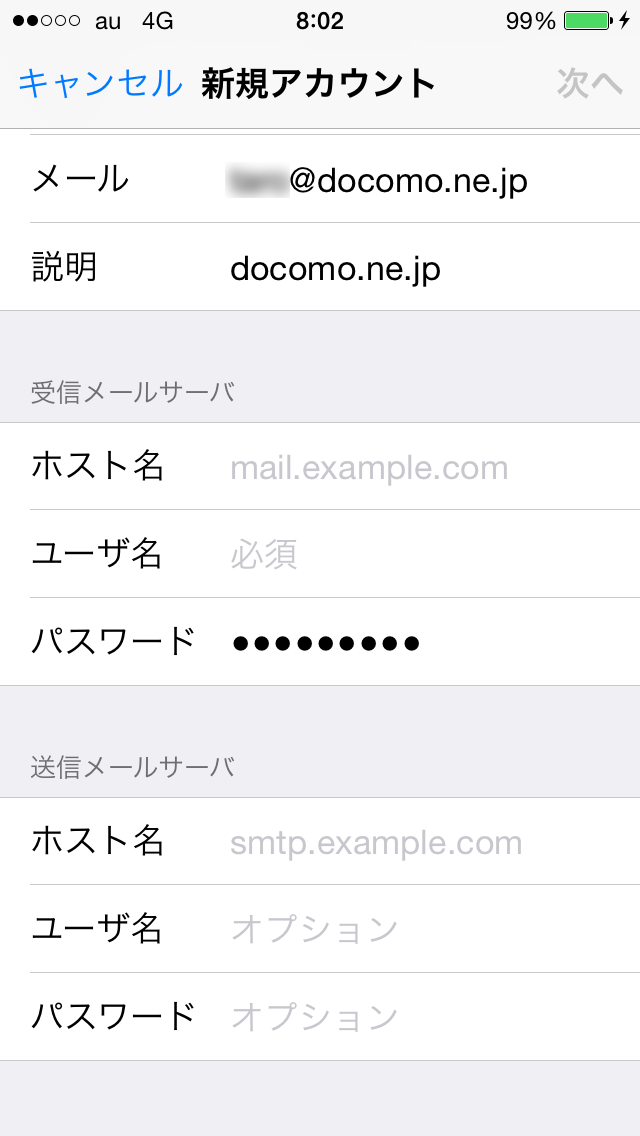Tap the incoming server パスワード field with dots
This screenshot has width=640, height=1136.
(x=320, y=642)
